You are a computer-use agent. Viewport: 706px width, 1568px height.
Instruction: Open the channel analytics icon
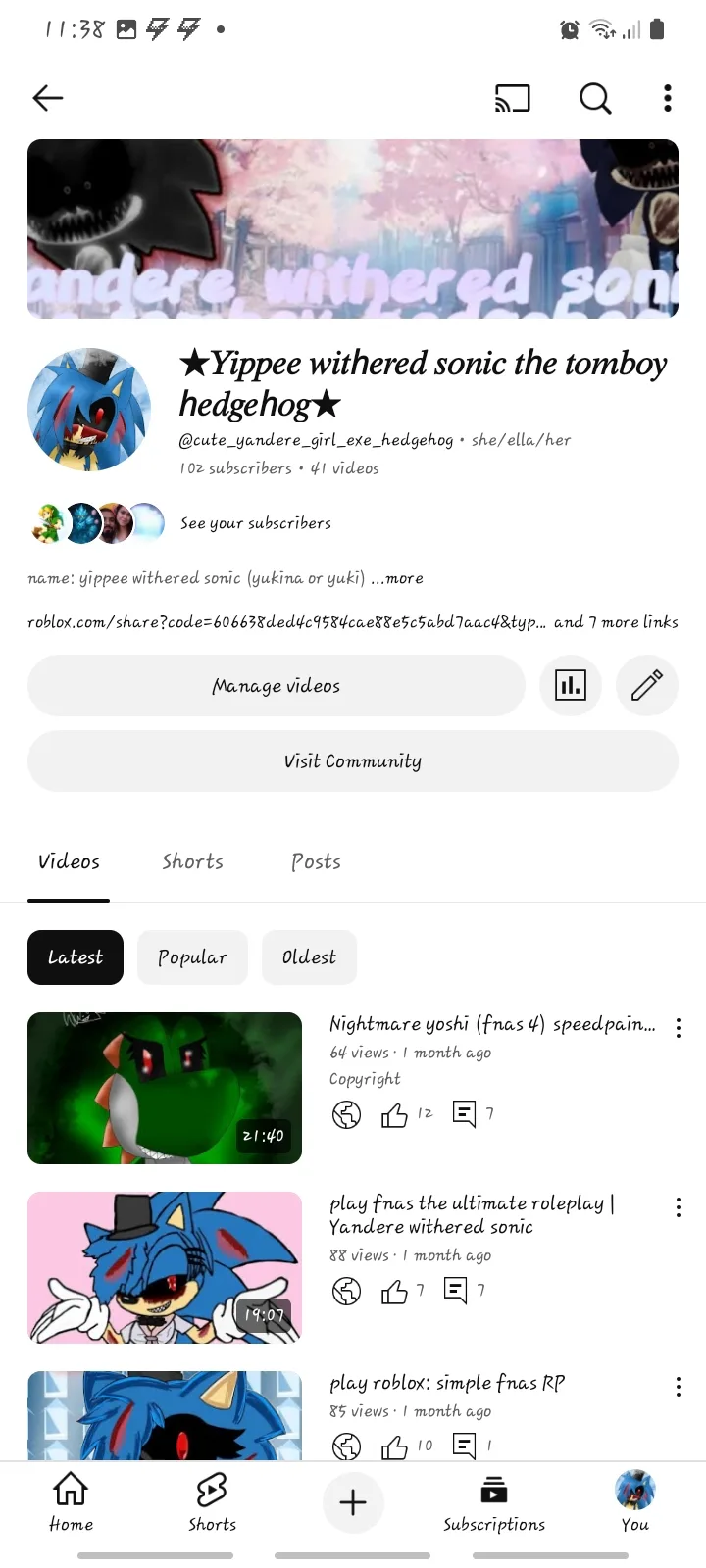tap(571, 686)
